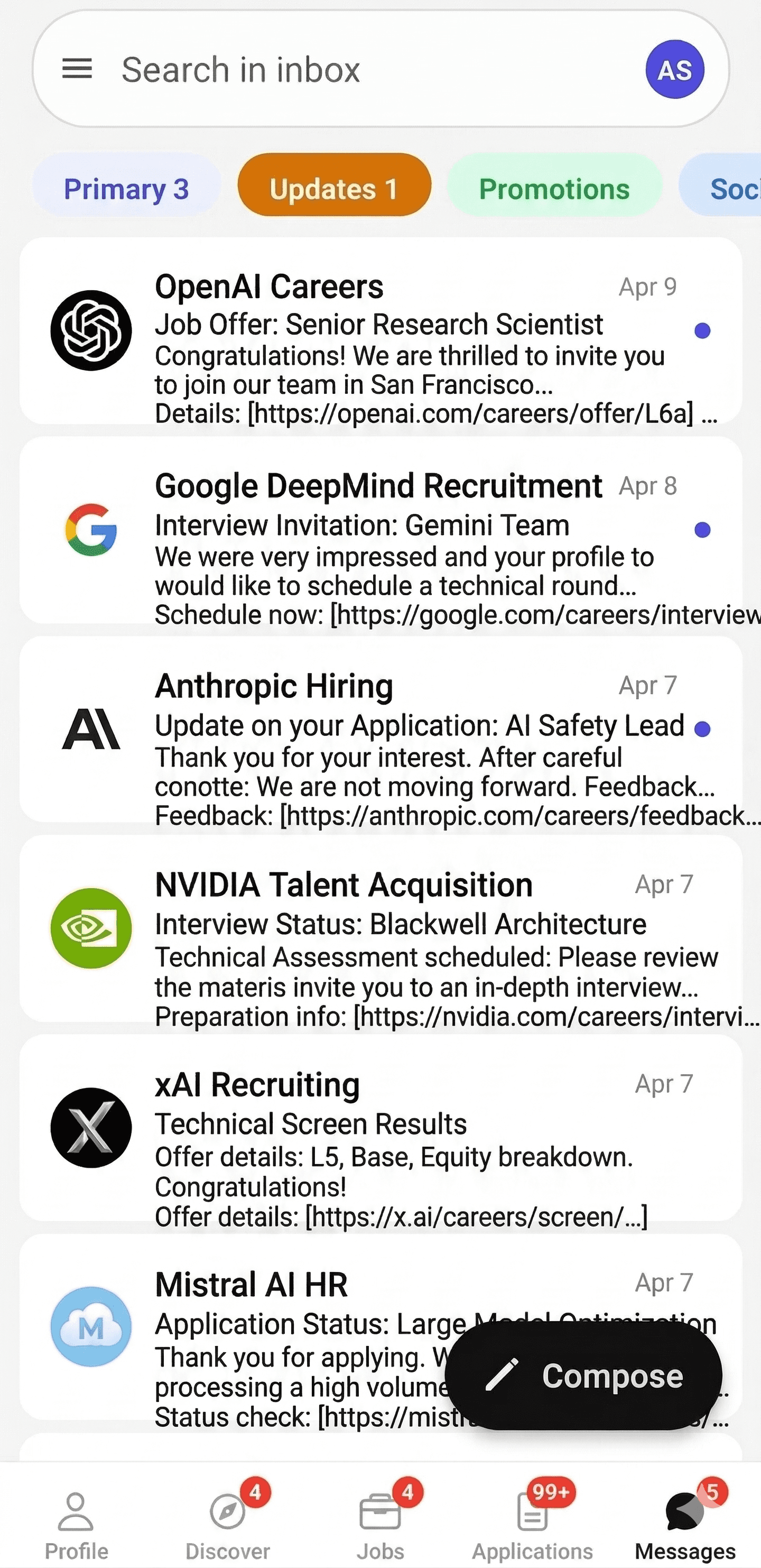Switch to the Primary tab
The width and height of the screenshot is (761, 1568).
coord(126,189)
